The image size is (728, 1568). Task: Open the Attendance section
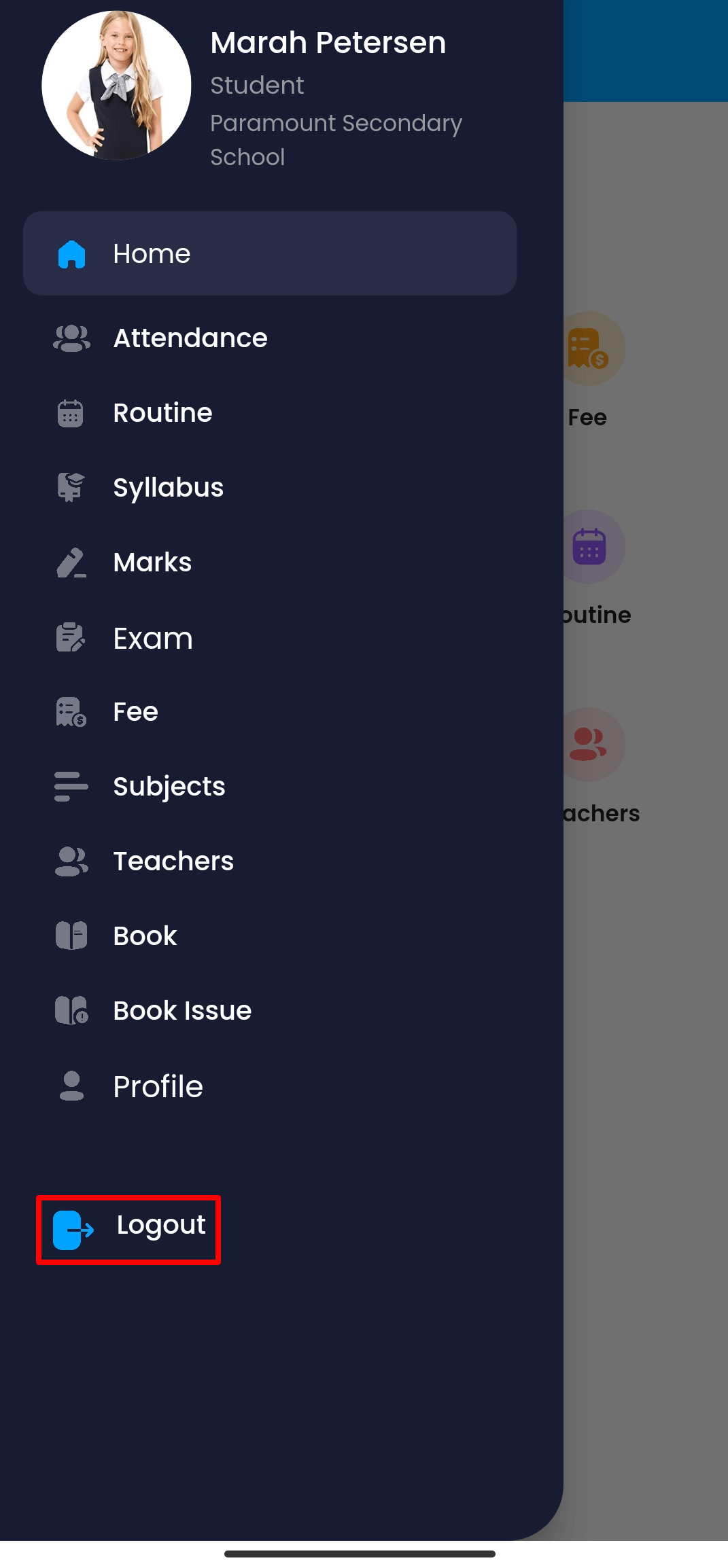pyautogui.click(x=190, y=338)
